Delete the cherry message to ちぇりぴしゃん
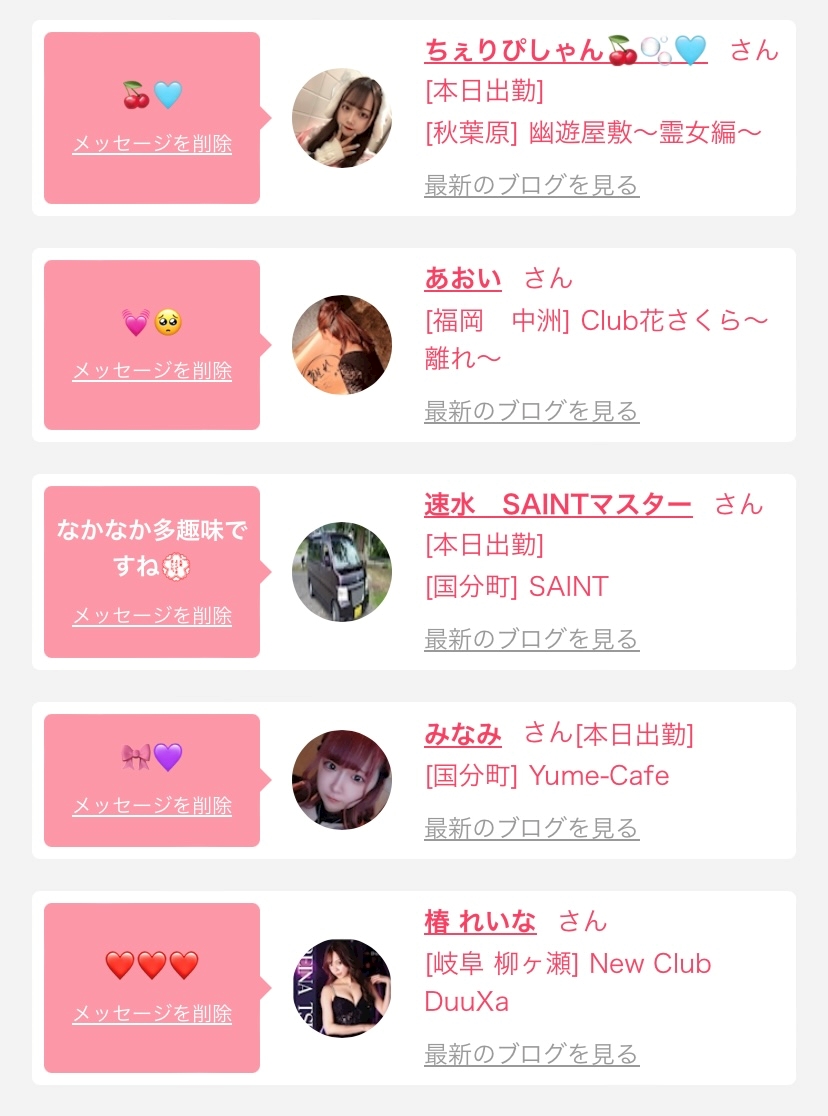The width and height of the screenshot is (828, 1116). click(152, 144)
